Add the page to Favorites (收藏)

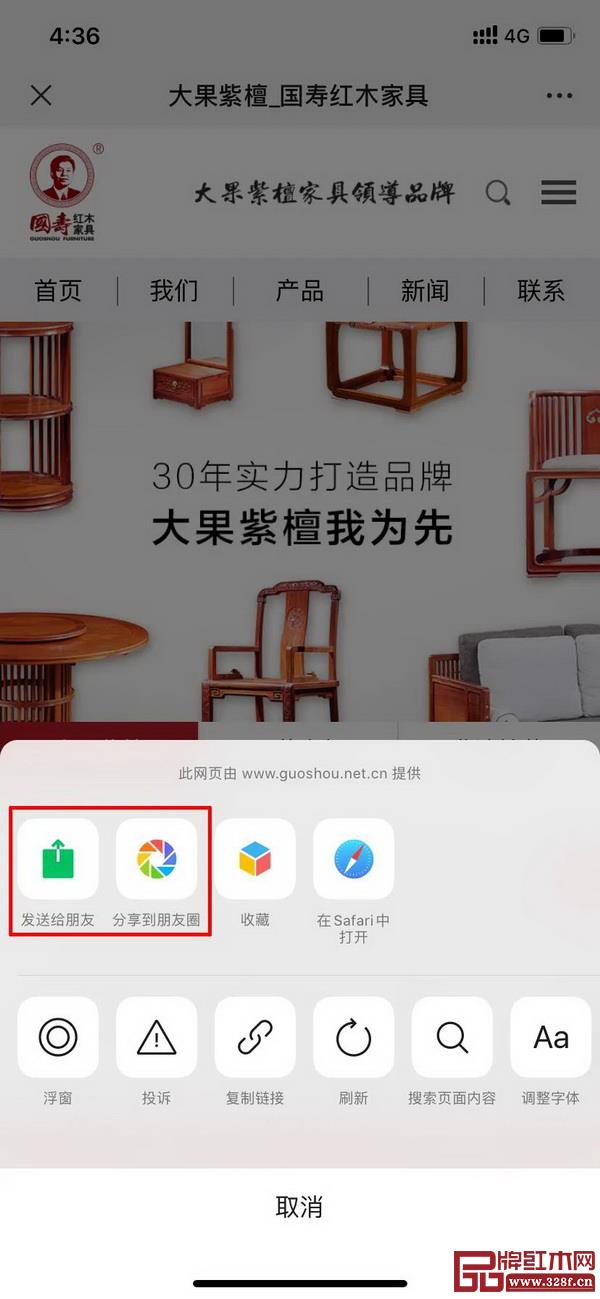[x=255, y=859]
